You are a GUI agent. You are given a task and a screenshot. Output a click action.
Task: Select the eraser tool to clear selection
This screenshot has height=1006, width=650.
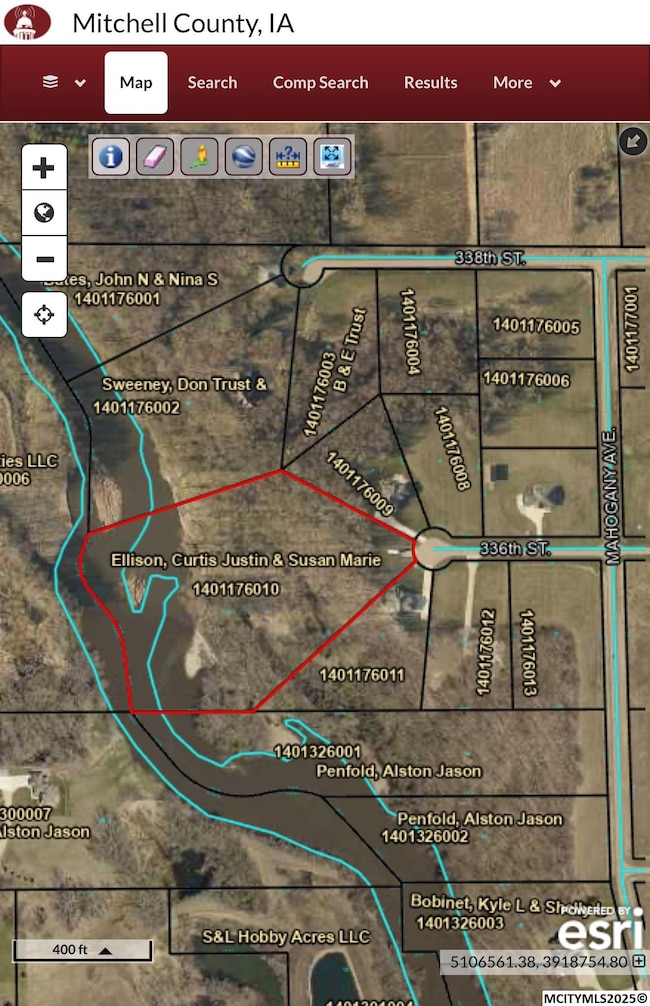154,156
